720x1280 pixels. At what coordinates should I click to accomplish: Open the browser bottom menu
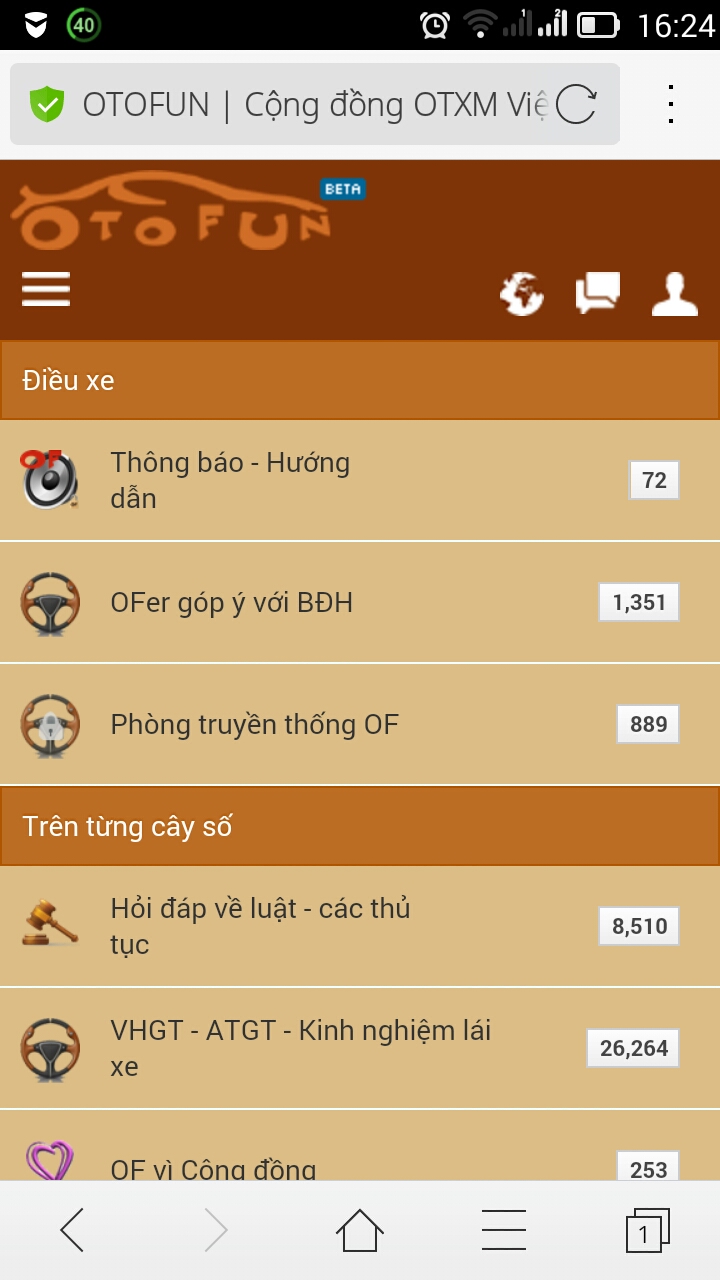[503, 1230]
